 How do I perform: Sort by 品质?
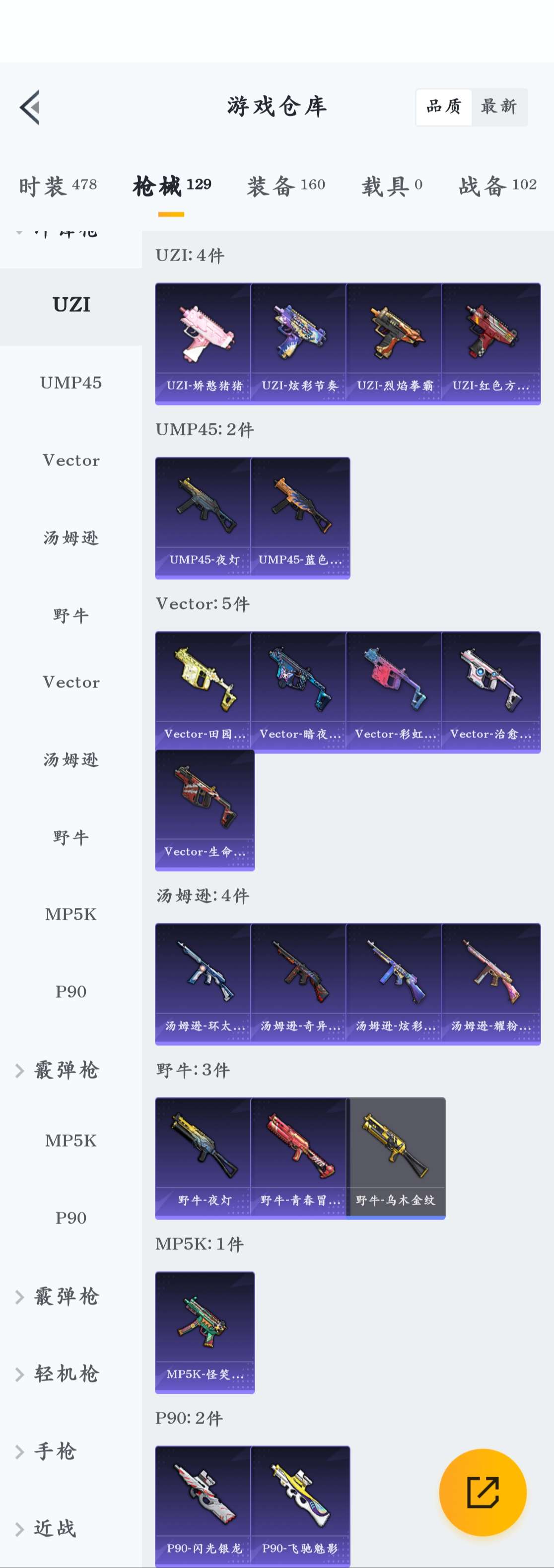click(x=444, y=107)
